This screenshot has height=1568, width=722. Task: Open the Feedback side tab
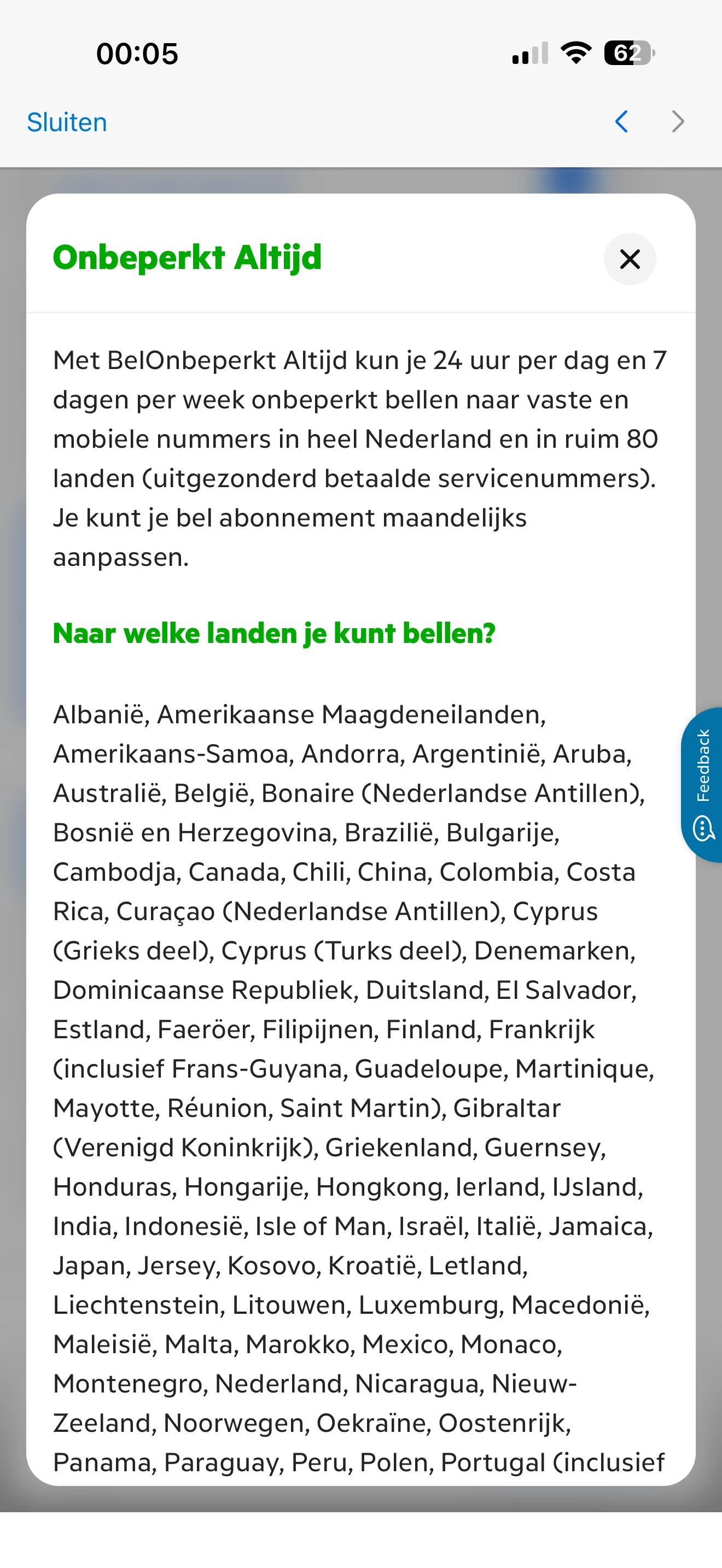pos(702,784)
